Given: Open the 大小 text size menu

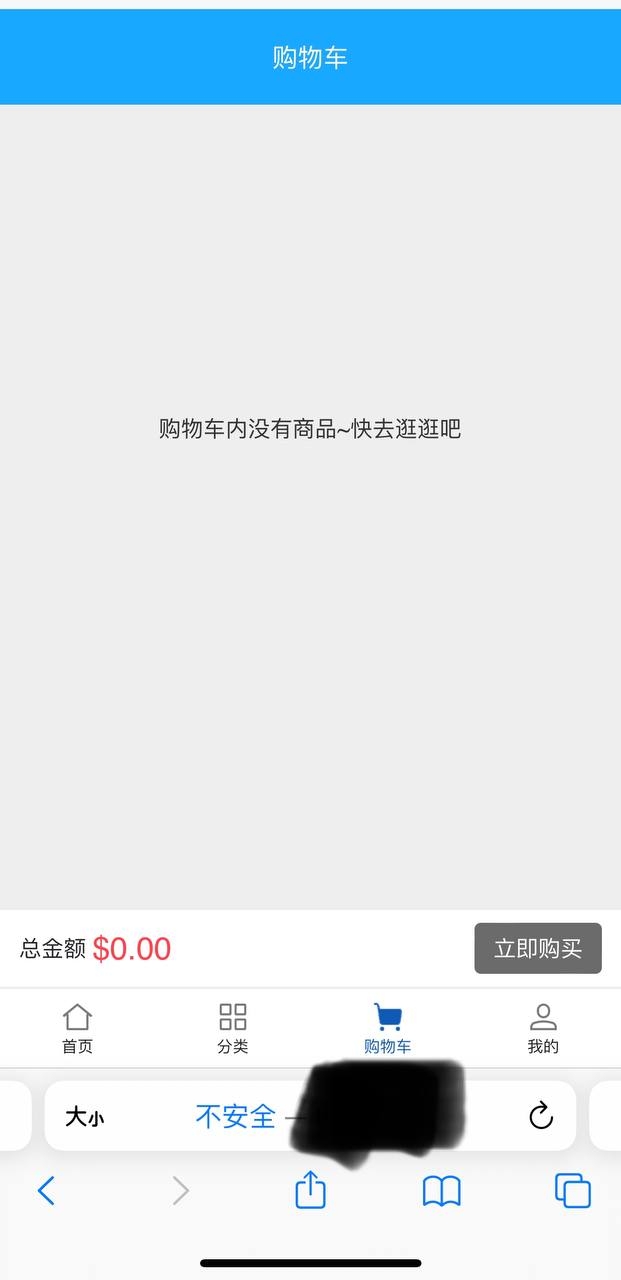Looking at the screenshot, I should coord(84,1117).
